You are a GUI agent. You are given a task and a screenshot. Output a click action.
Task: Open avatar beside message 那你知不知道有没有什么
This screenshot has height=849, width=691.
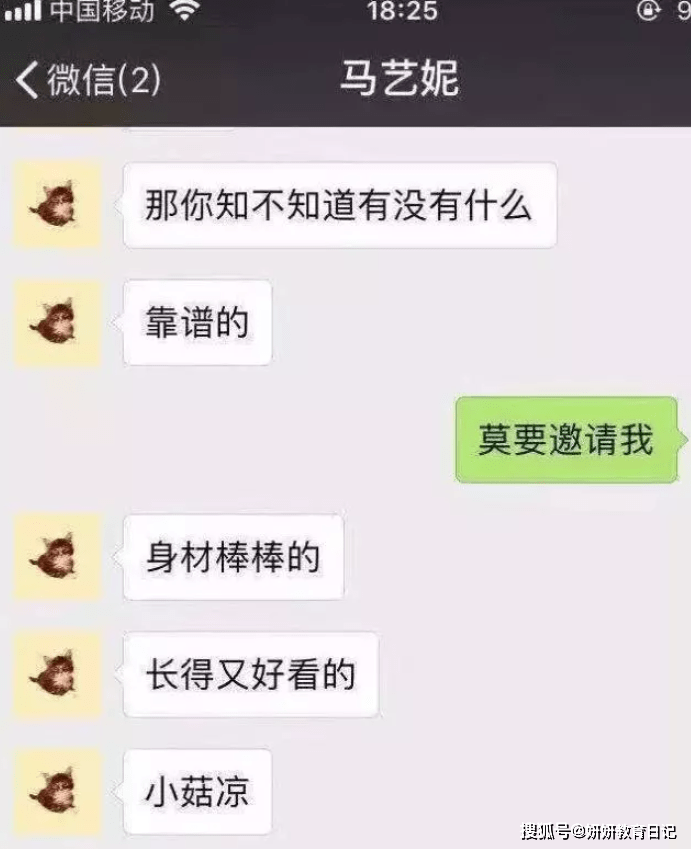57,206
